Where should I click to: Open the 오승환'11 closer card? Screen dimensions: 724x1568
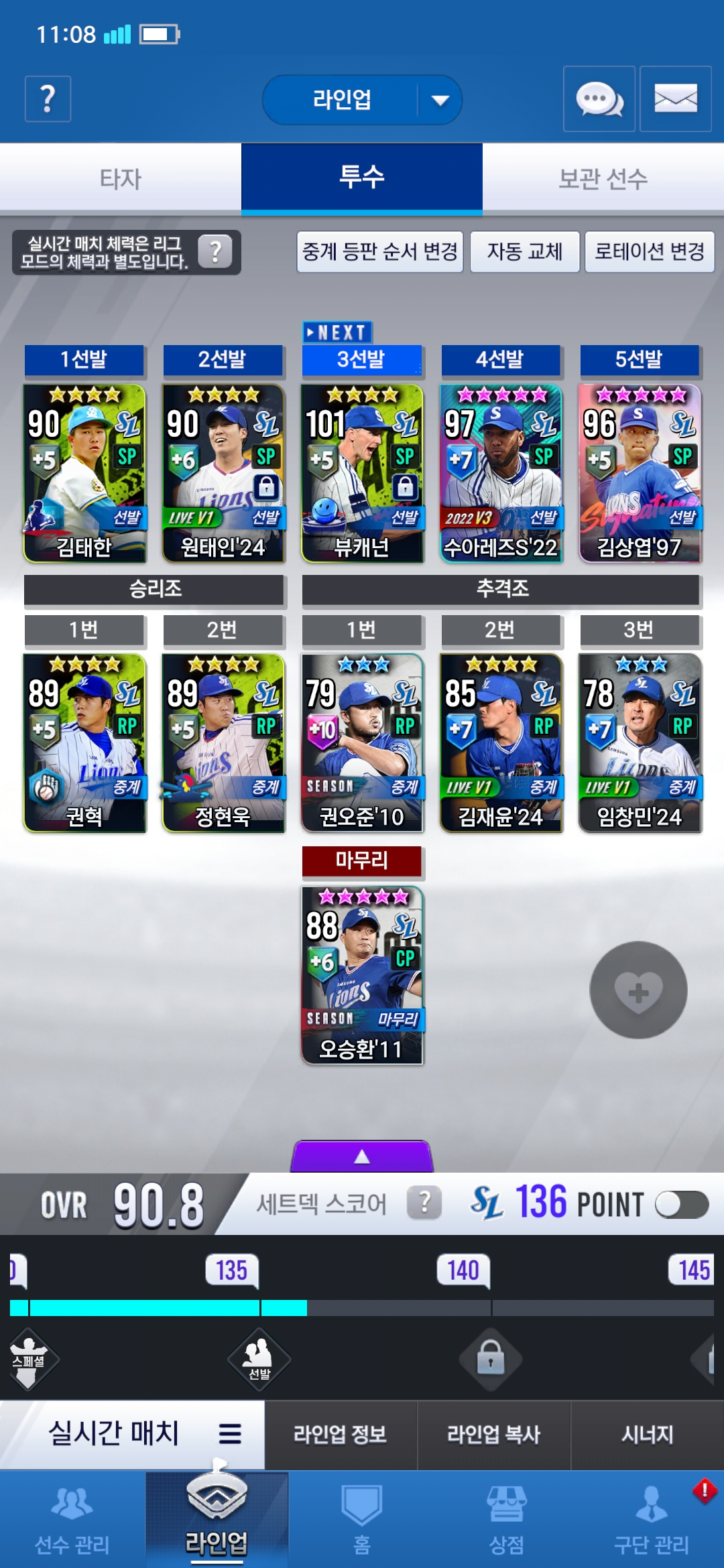pyautogui.click(x=362, y=975)
